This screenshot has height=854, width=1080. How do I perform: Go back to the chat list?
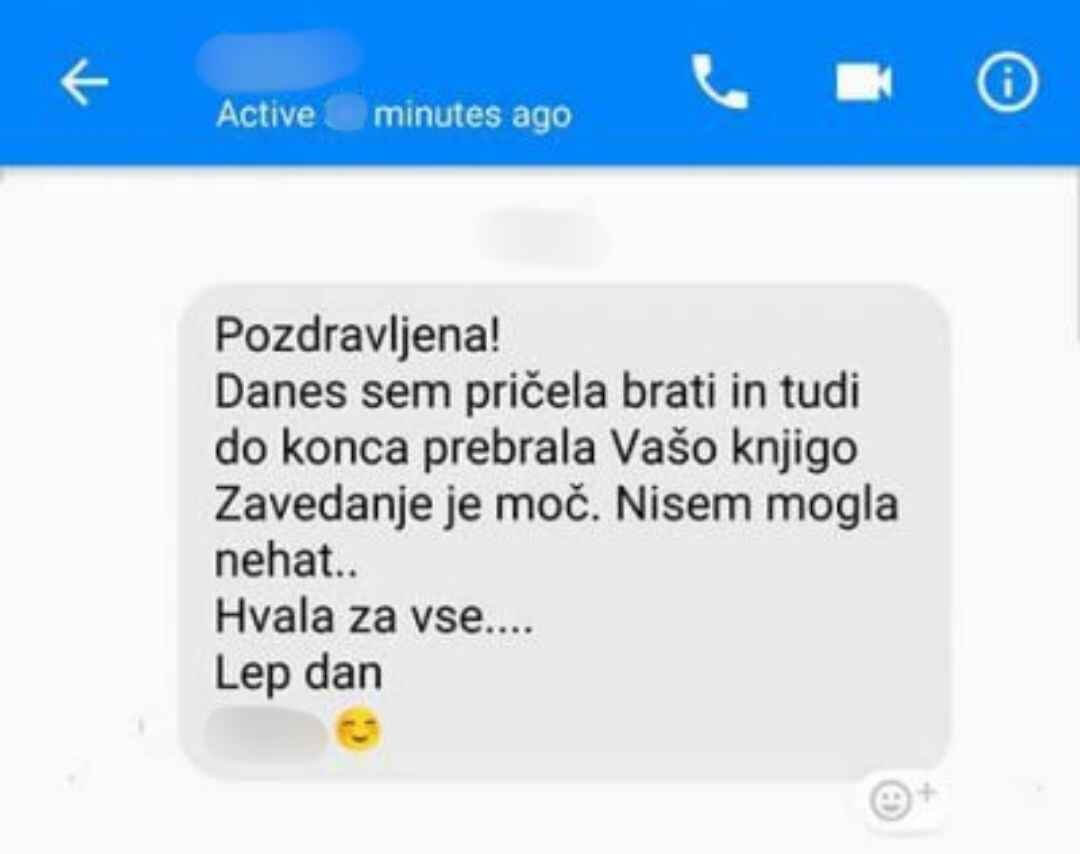tap(84, 83)
